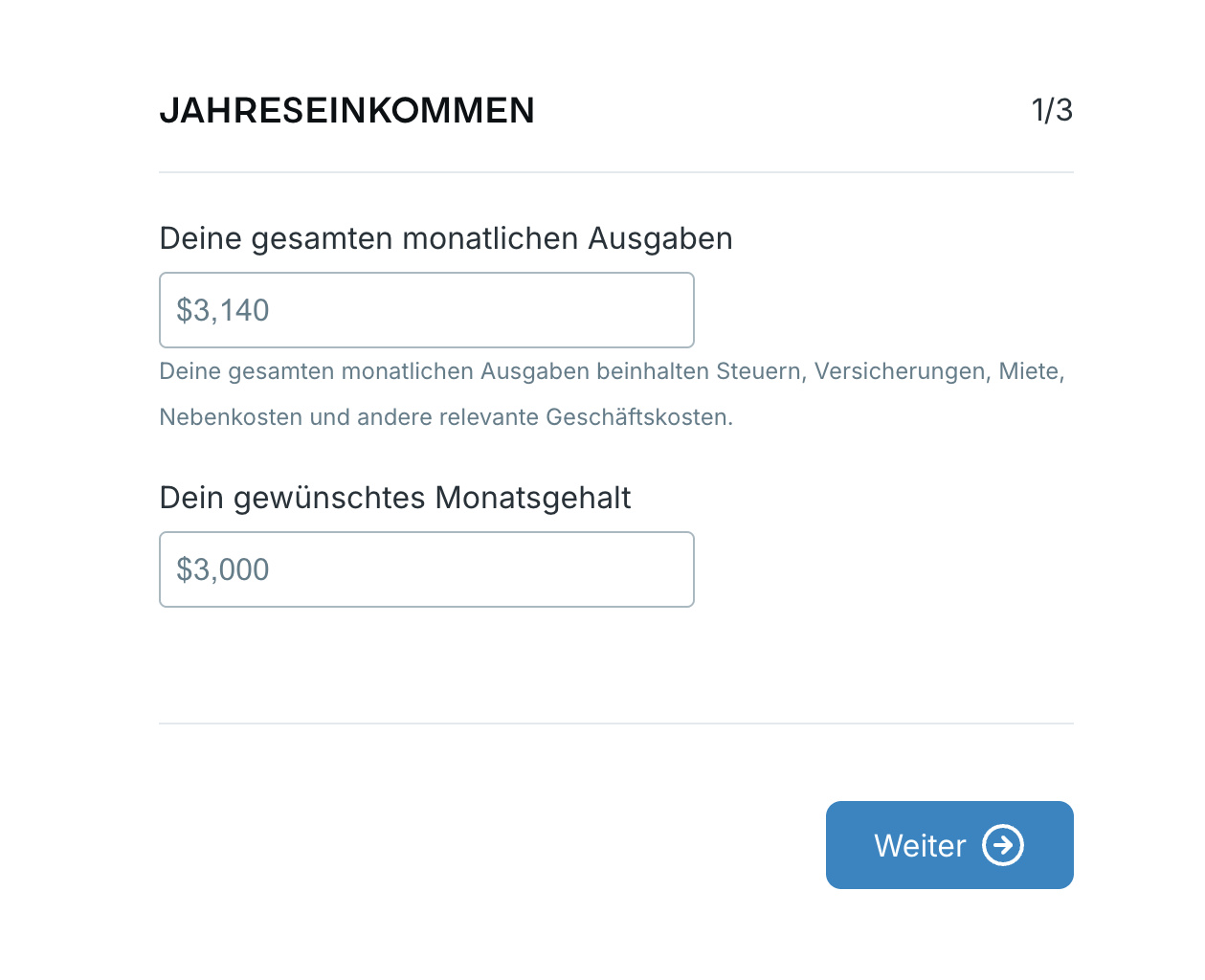
Task: Tap the desired monthly salary field
Action: coord(426,569)
